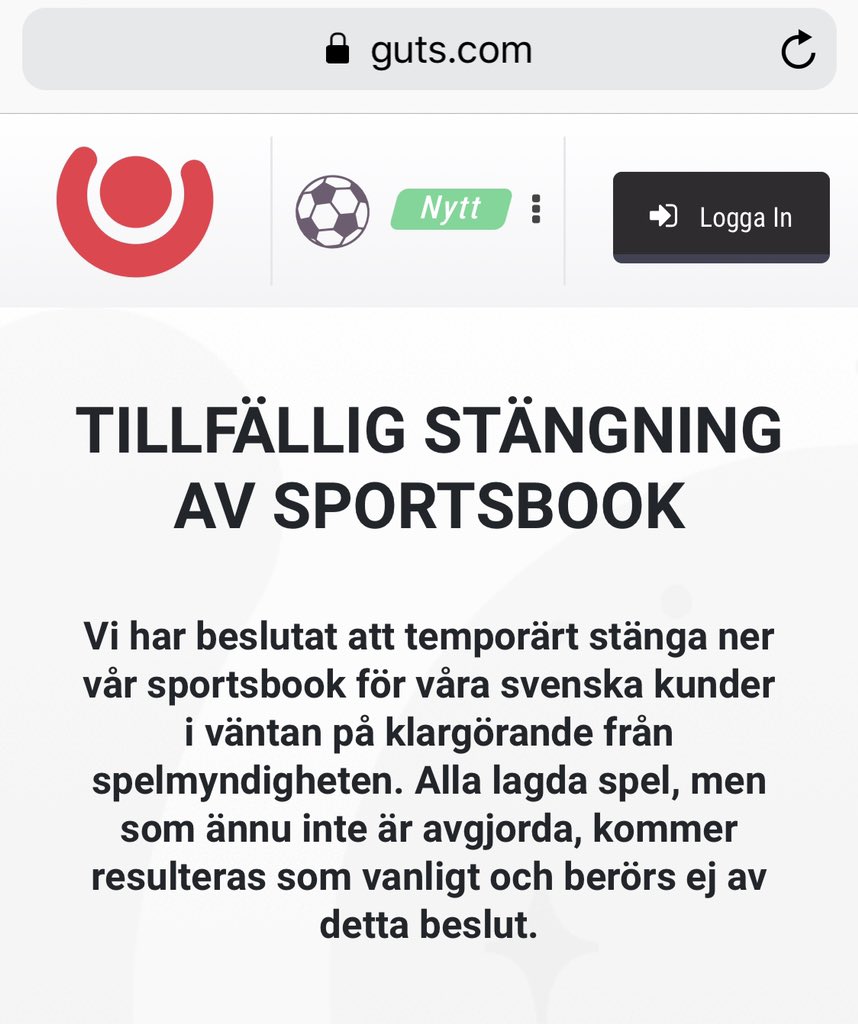Reload the guts.com page
The height and width of the screenshot is (1024, 858).
797,50
